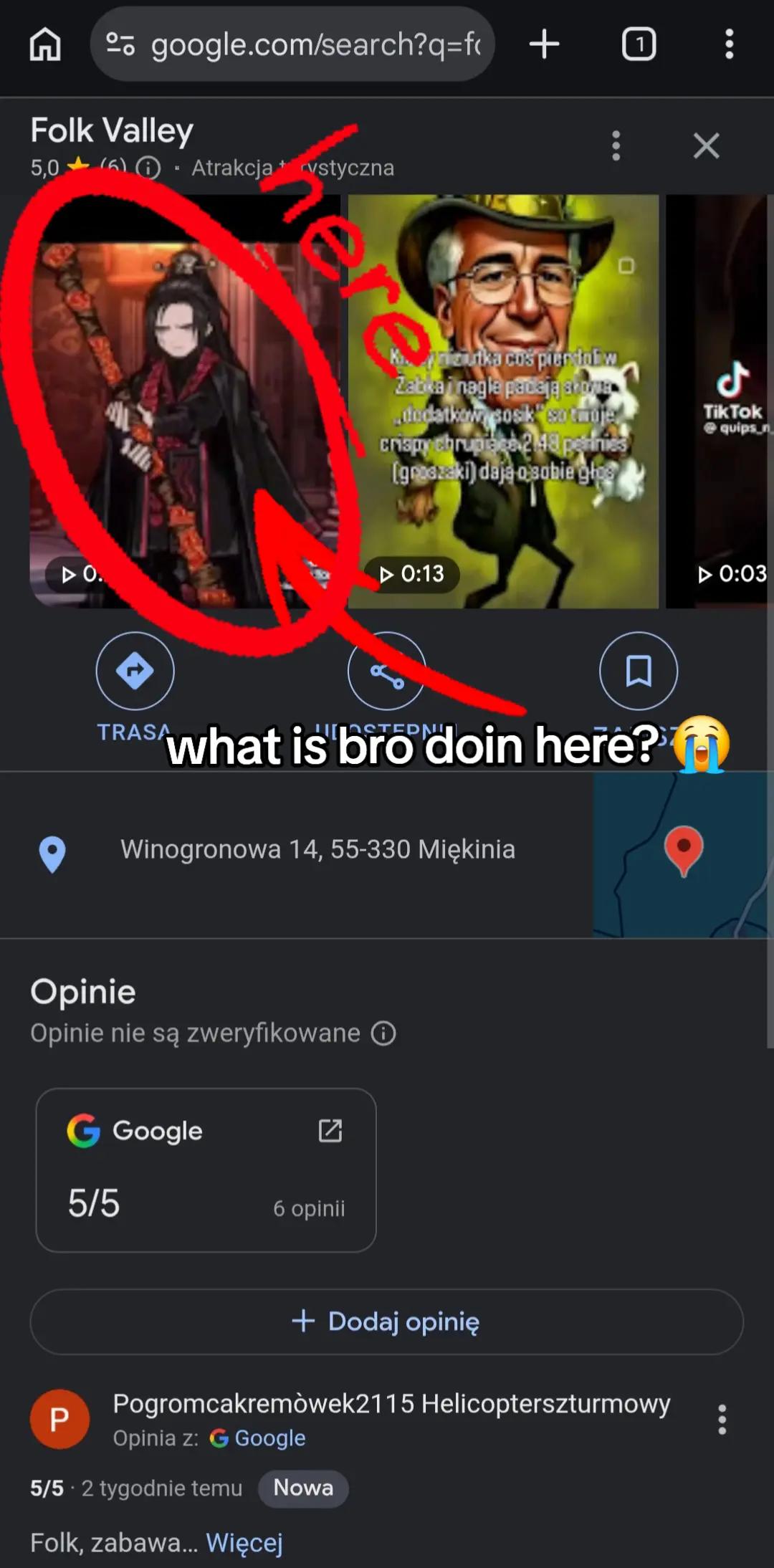Open options for Pogromcakremòwek2115's review
This screenshot has width=774, height=1568.
(x=722, y=1420)
